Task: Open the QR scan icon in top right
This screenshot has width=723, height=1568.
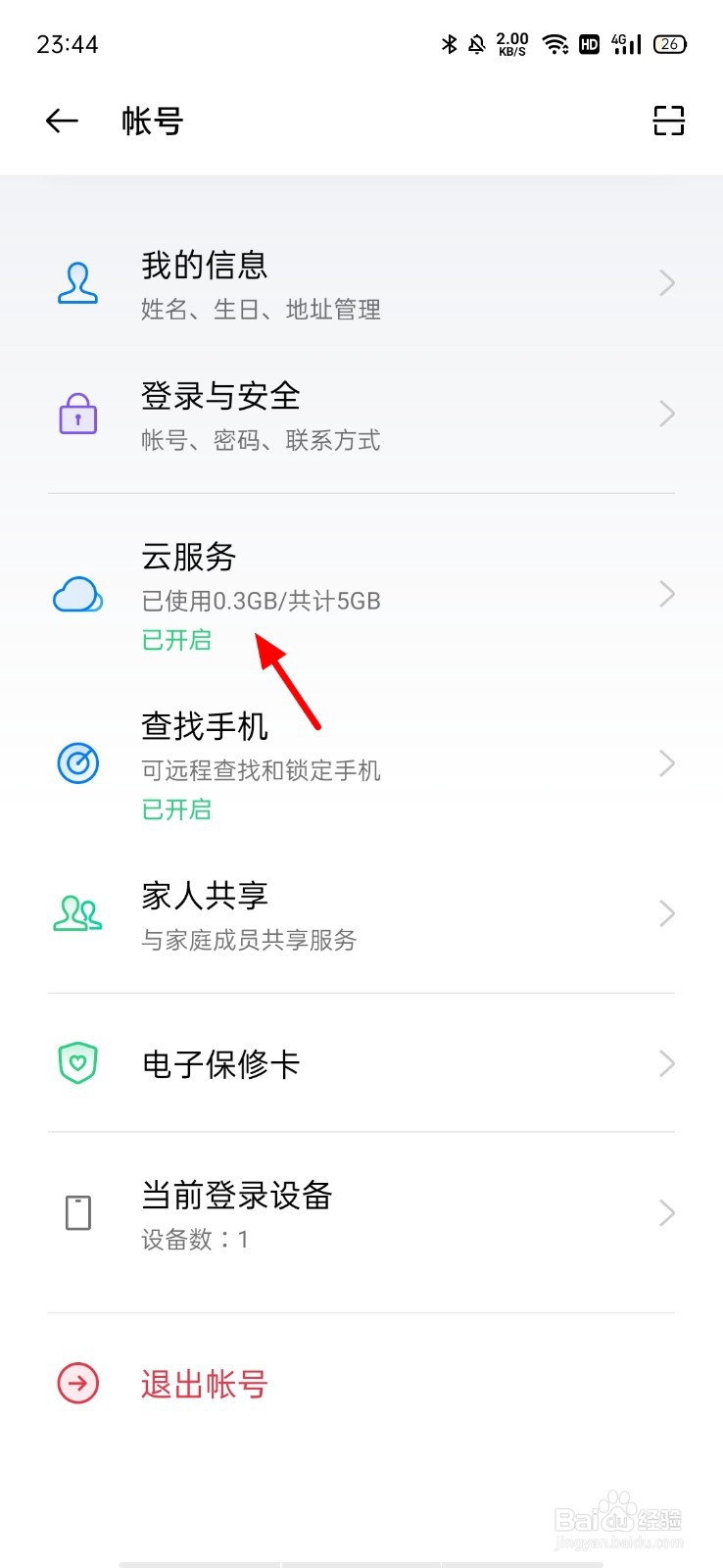Action: (668, 121)
